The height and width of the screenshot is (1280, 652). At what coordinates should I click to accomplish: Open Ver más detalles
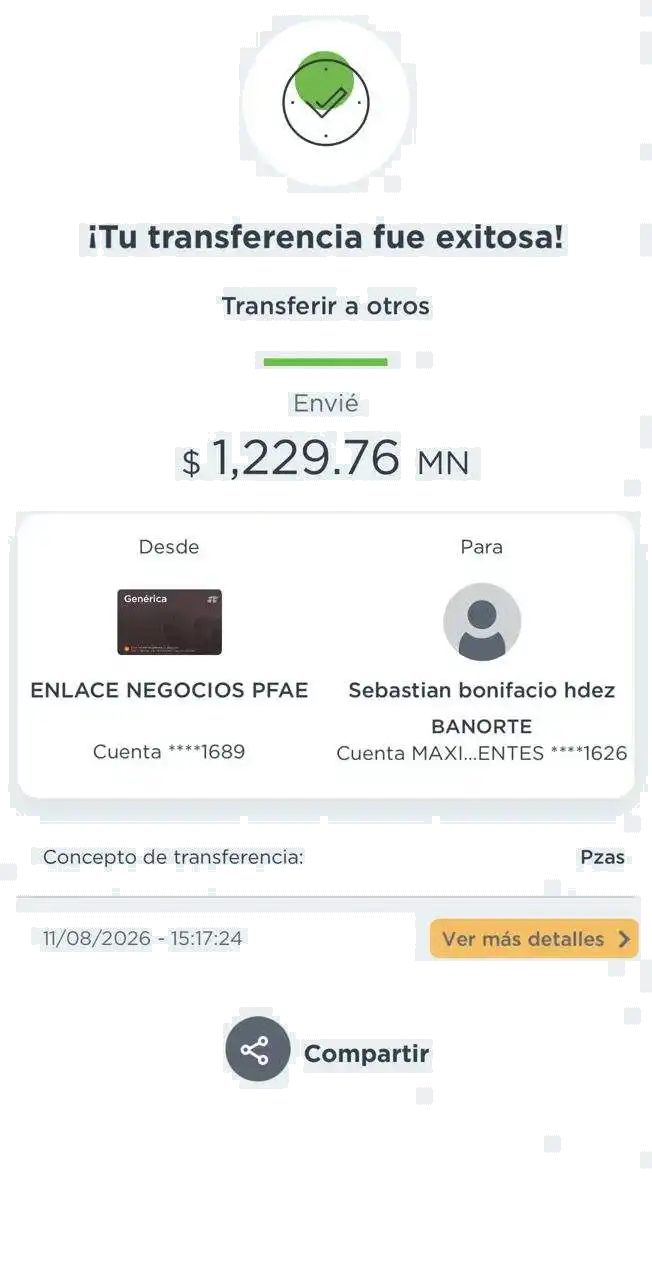click(534, 939)
